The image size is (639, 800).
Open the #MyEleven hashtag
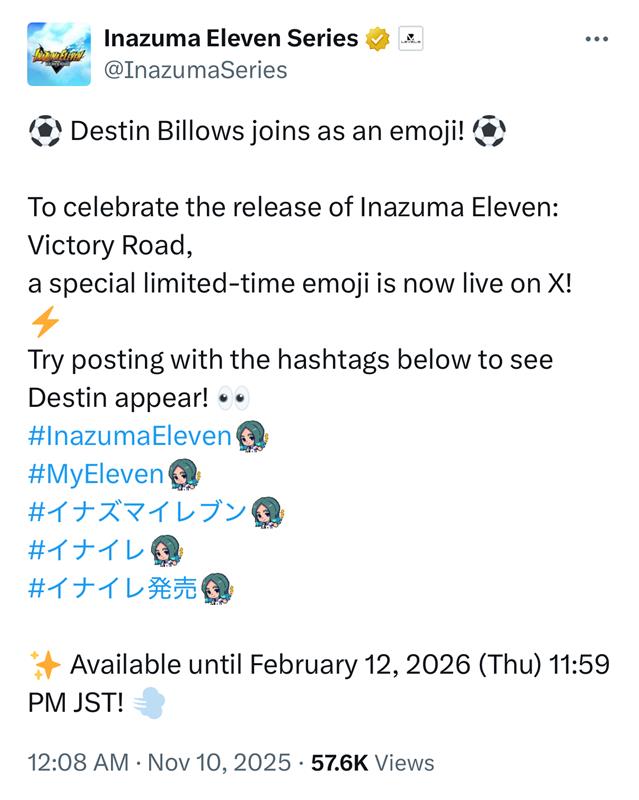click(95, 473)
